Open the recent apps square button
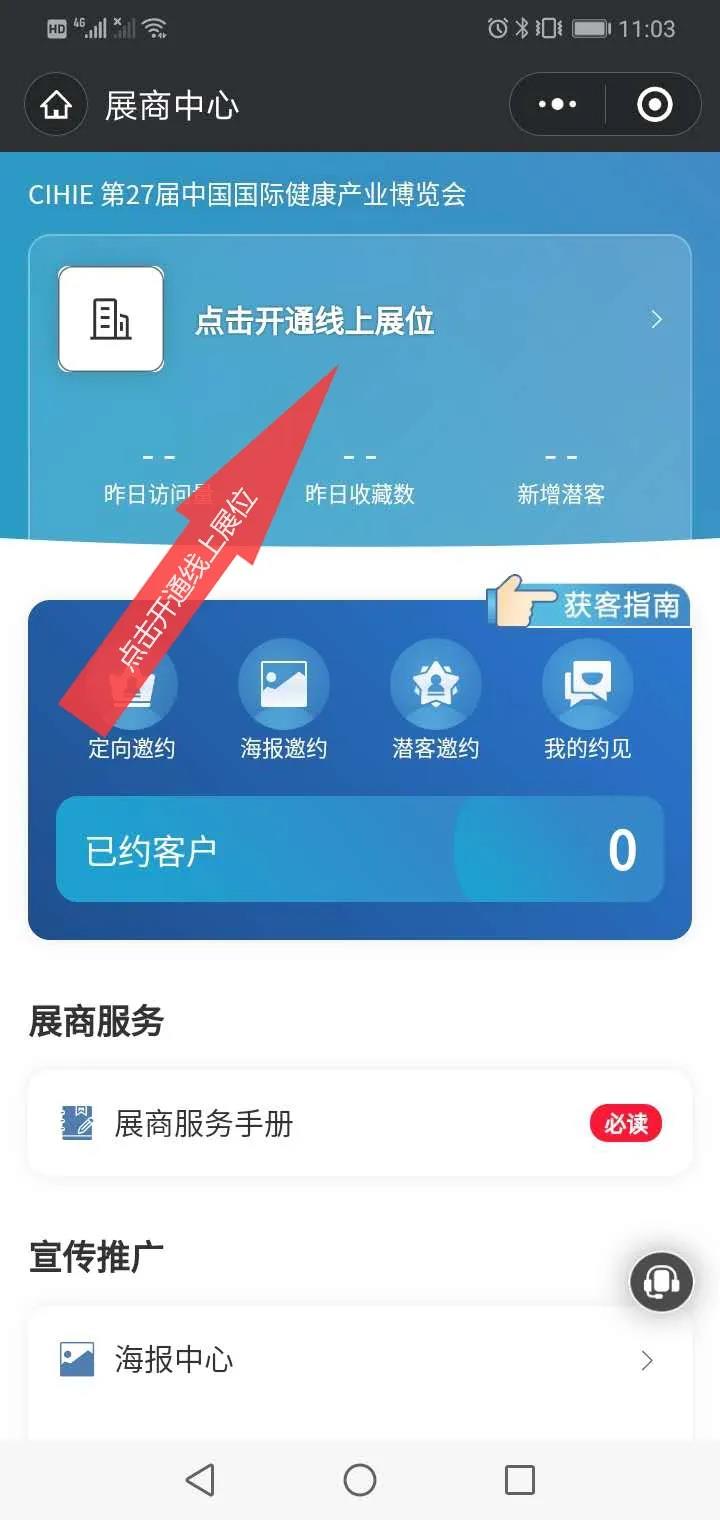 (x=519, y=1480)
